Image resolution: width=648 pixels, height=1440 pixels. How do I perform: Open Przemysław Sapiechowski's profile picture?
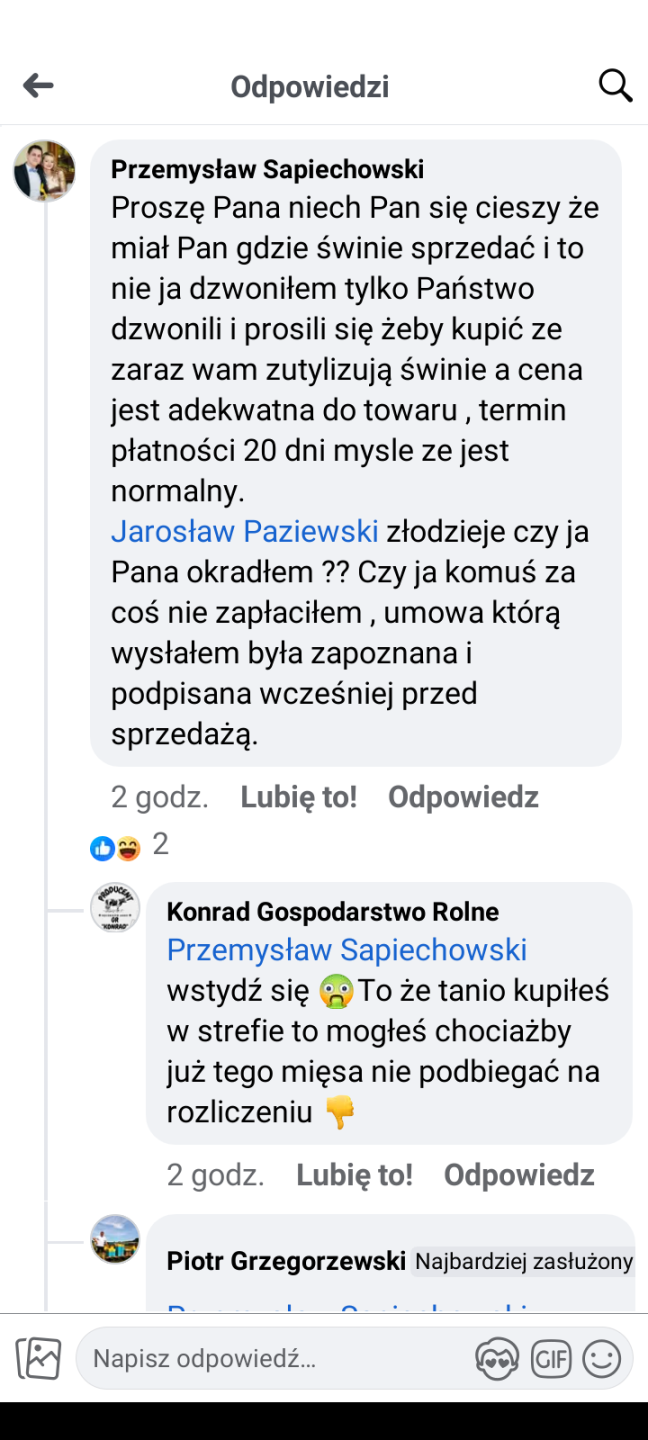click(45, 171)
